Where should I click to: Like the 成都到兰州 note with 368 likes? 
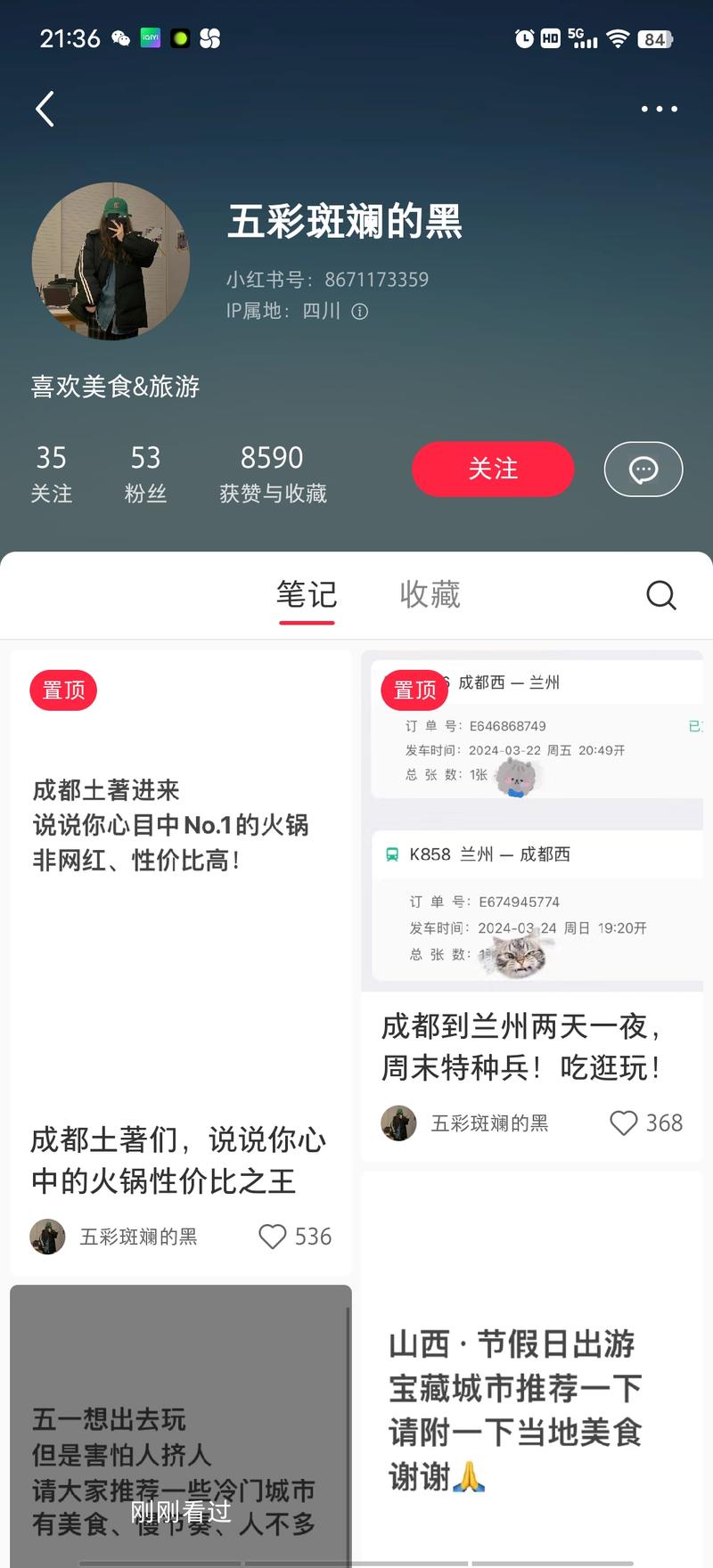[x=624, y=1123]
